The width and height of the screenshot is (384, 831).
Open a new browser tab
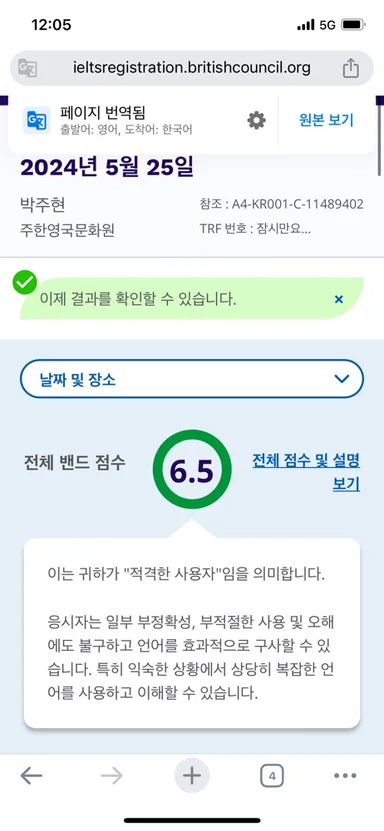tap(192, 776)
